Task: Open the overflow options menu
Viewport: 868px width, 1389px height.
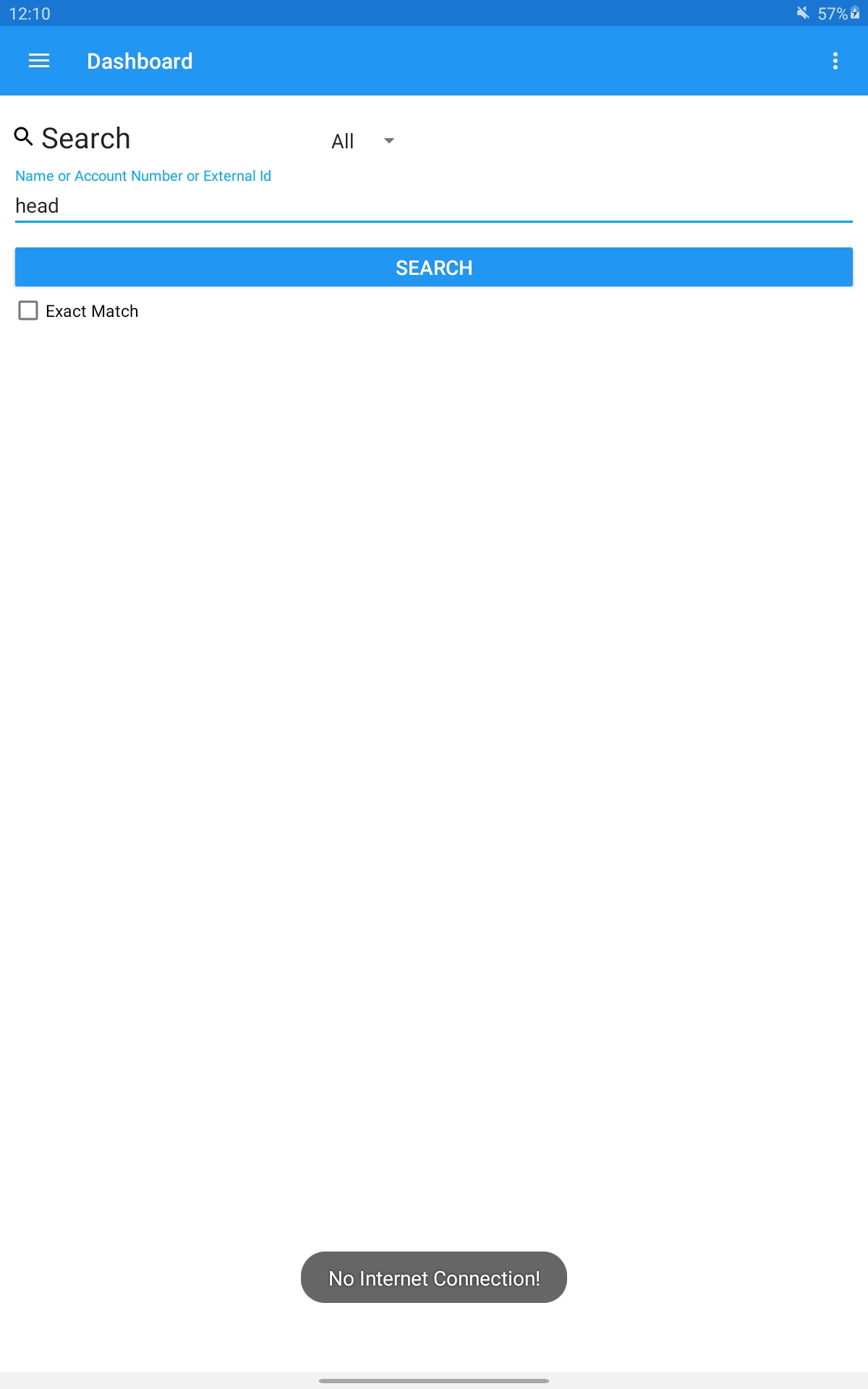Action: [835, 61]
